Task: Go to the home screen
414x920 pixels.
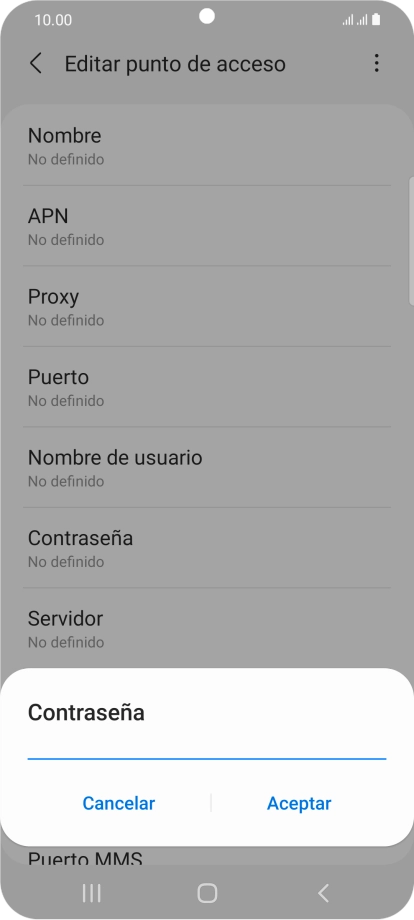Action: [207, 893]
